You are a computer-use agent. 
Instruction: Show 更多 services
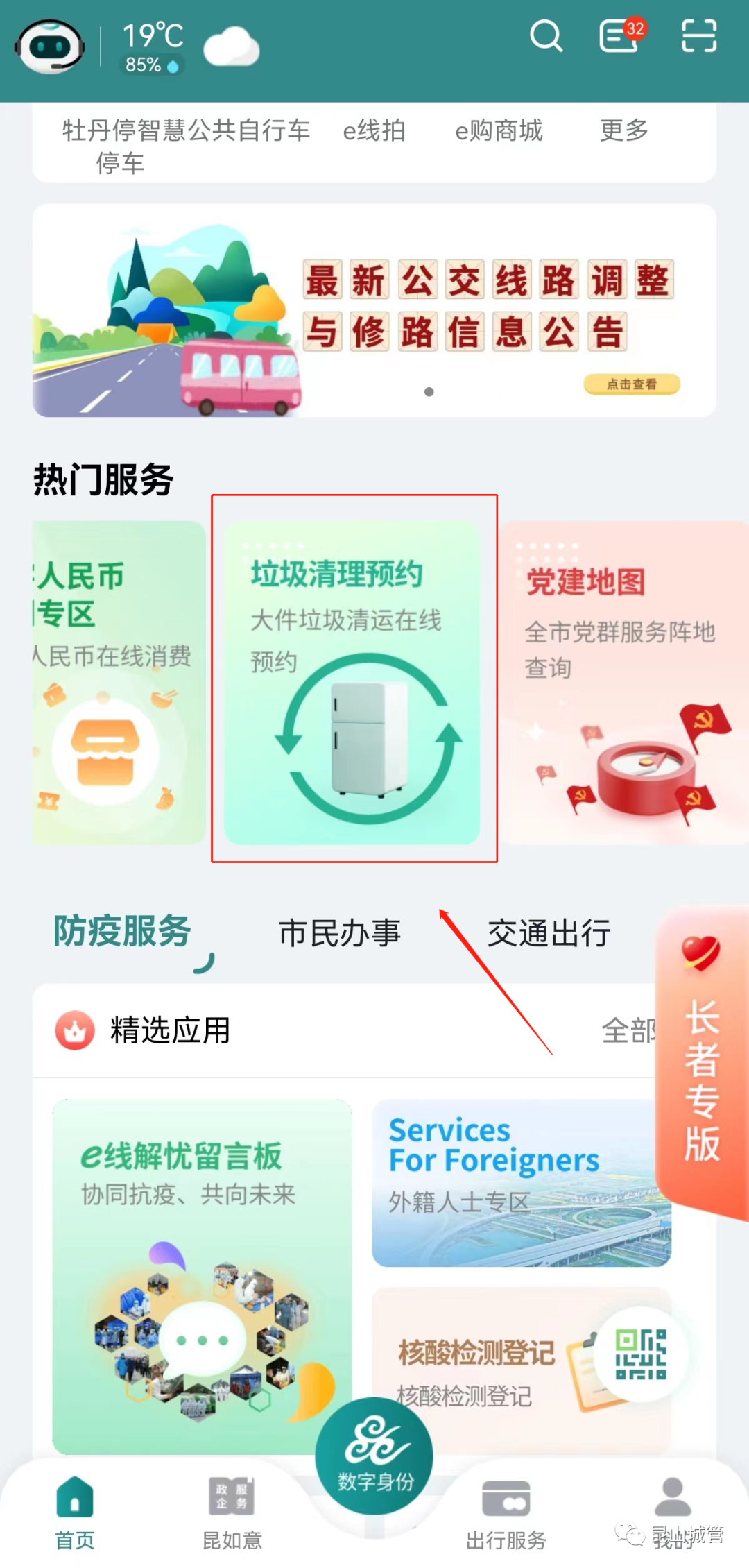coord(623,130)
